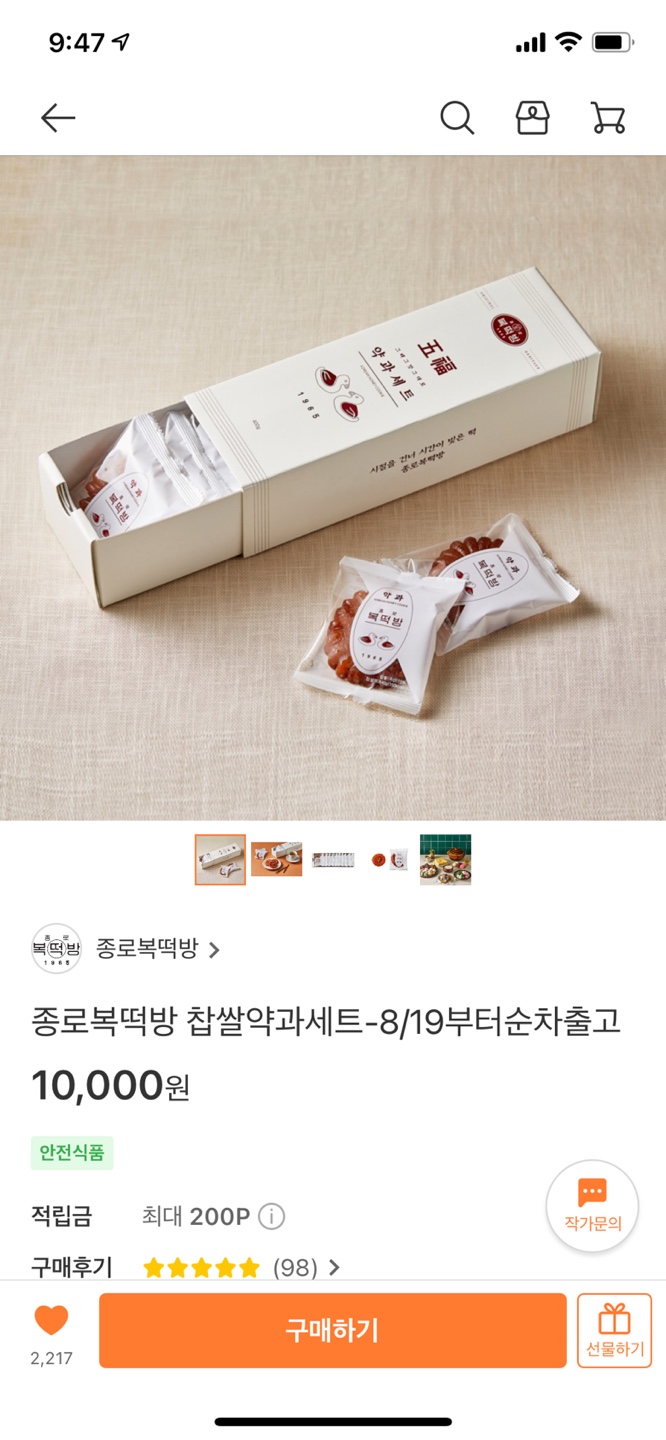Select the second product image thumbnail
Viewport: 666px width, 1440px height.
pyautogui.click(x=276, y=859)
